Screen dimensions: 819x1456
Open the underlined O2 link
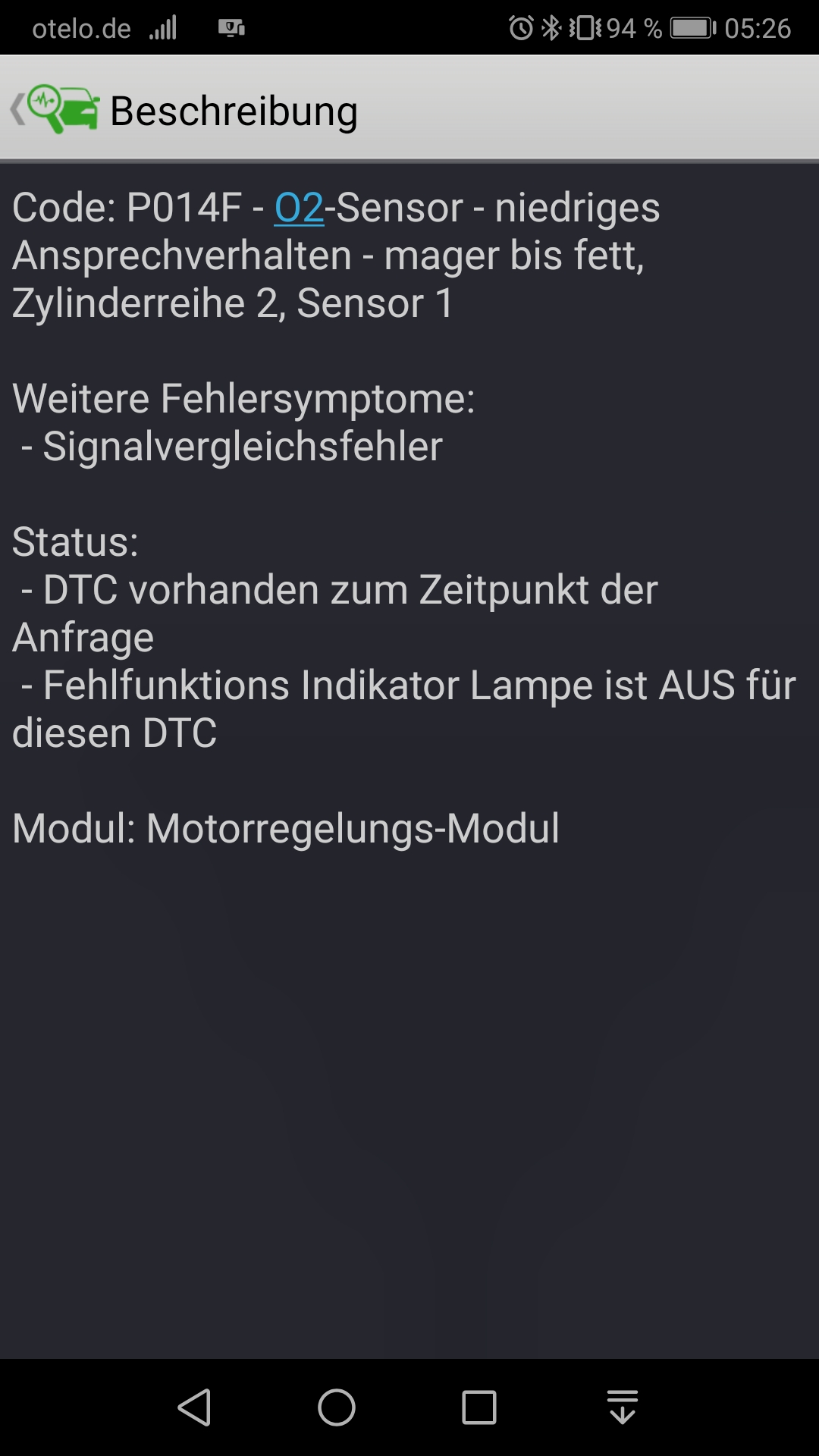(299, 208)
